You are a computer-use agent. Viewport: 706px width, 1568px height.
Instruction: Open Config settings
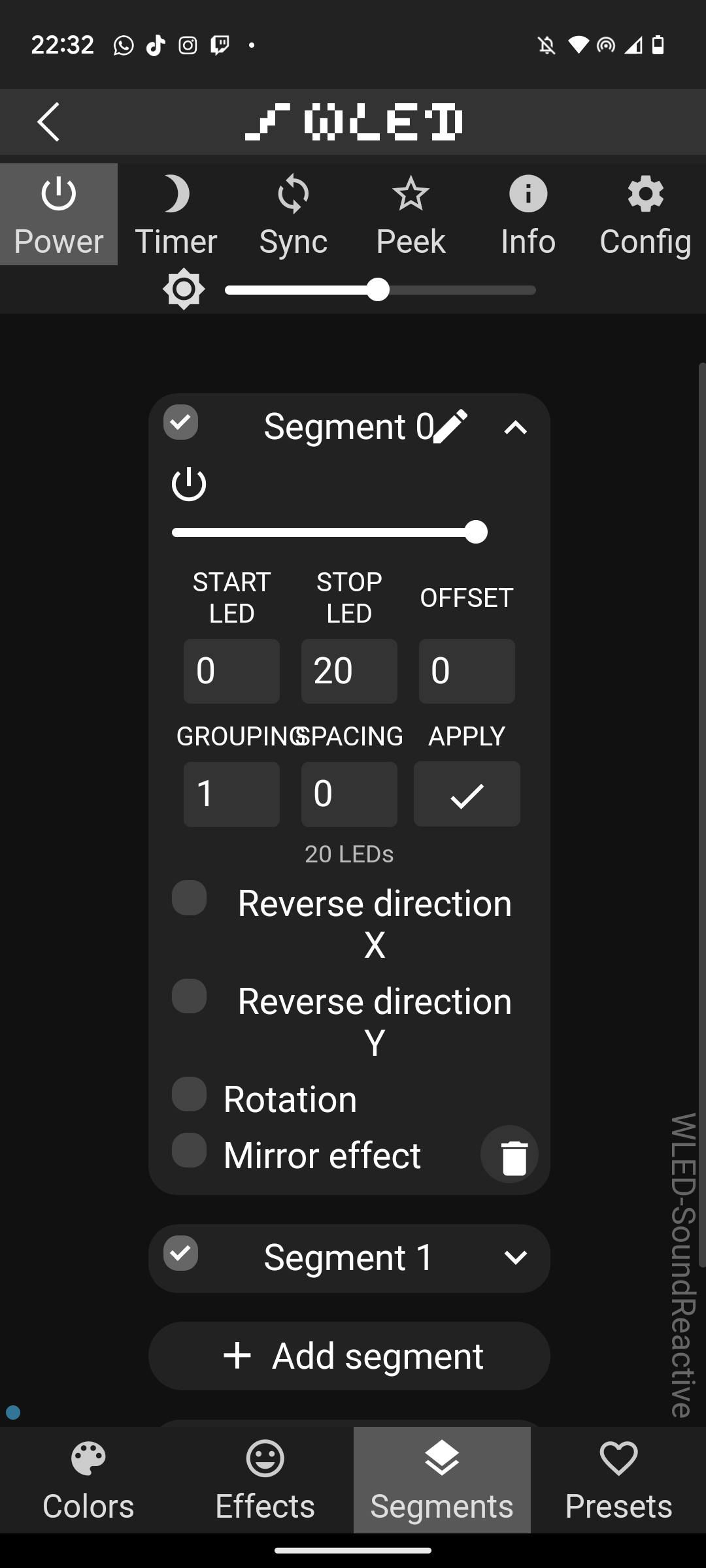(645, 214)
